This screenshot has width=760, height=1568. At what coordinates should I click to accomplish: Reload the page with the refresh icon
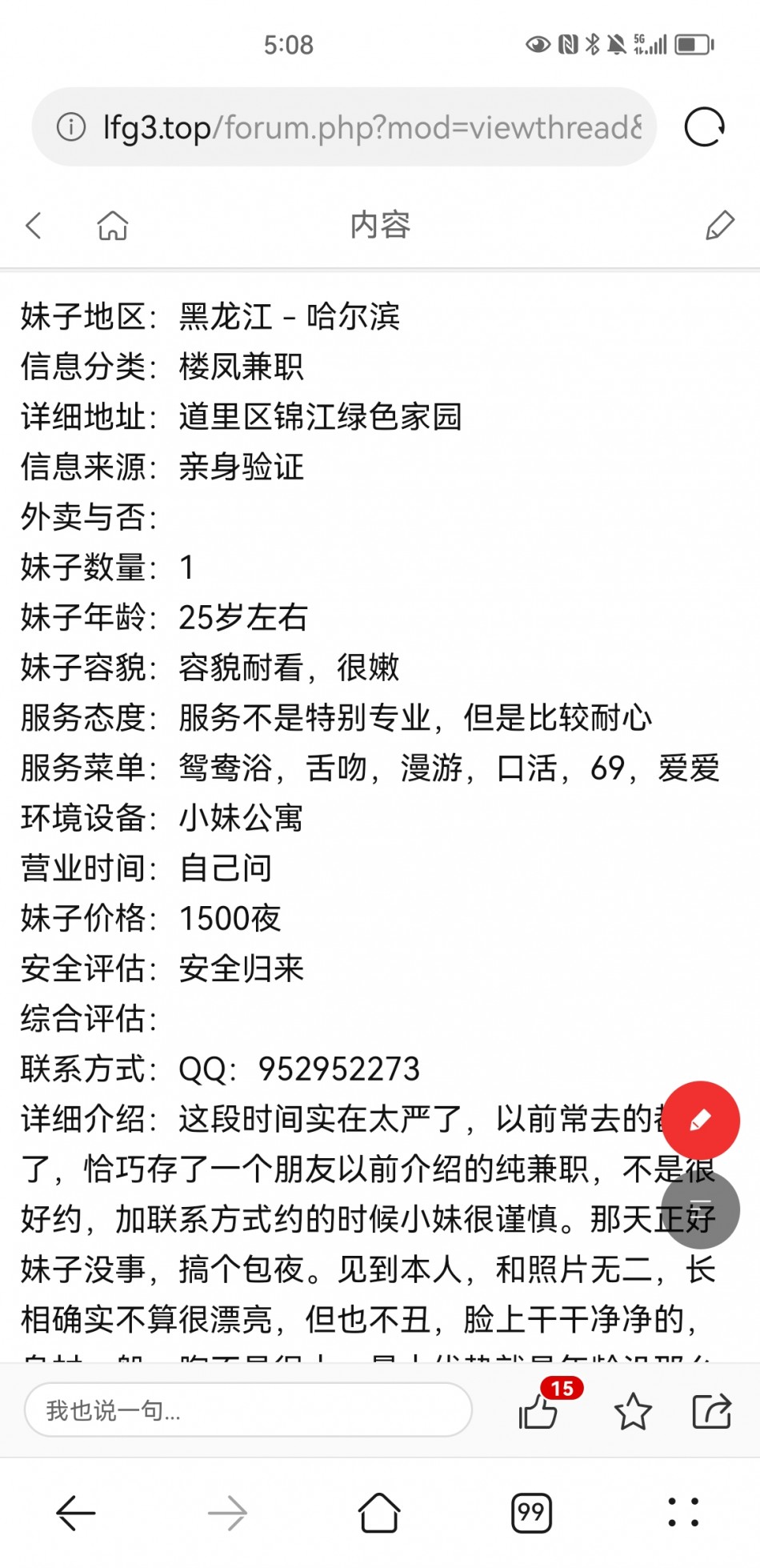click(704, 127)
